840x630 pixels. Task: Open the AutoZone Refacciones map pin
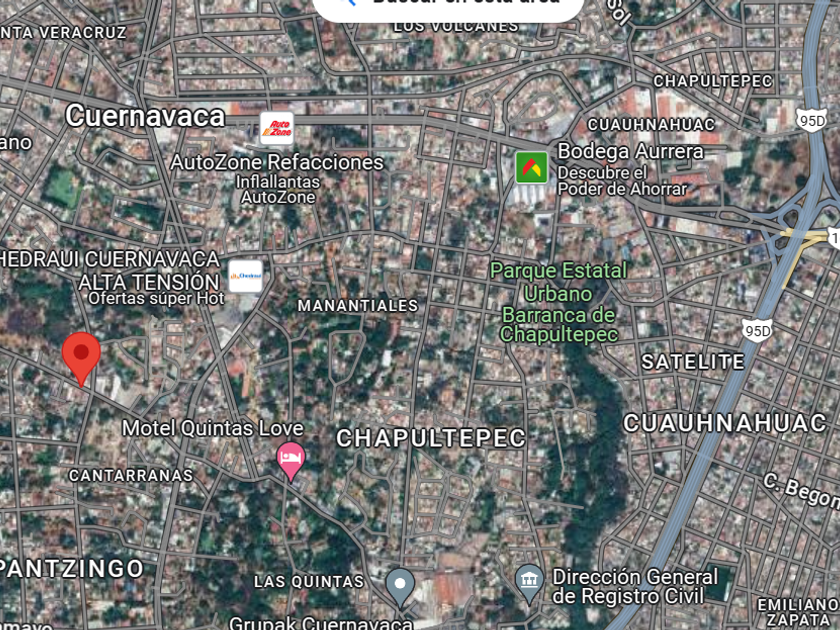point(277,128)
